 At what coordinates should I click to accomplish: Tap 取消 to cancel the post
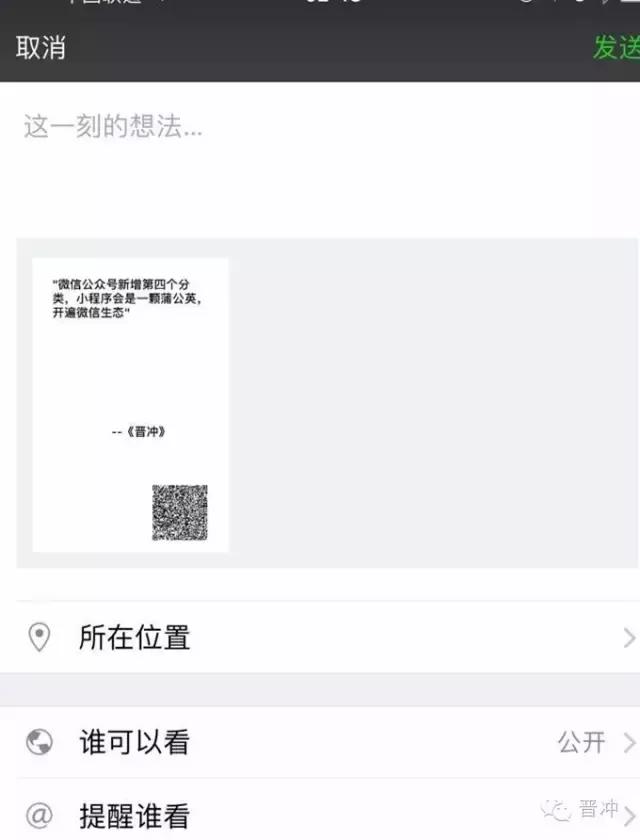41,47
